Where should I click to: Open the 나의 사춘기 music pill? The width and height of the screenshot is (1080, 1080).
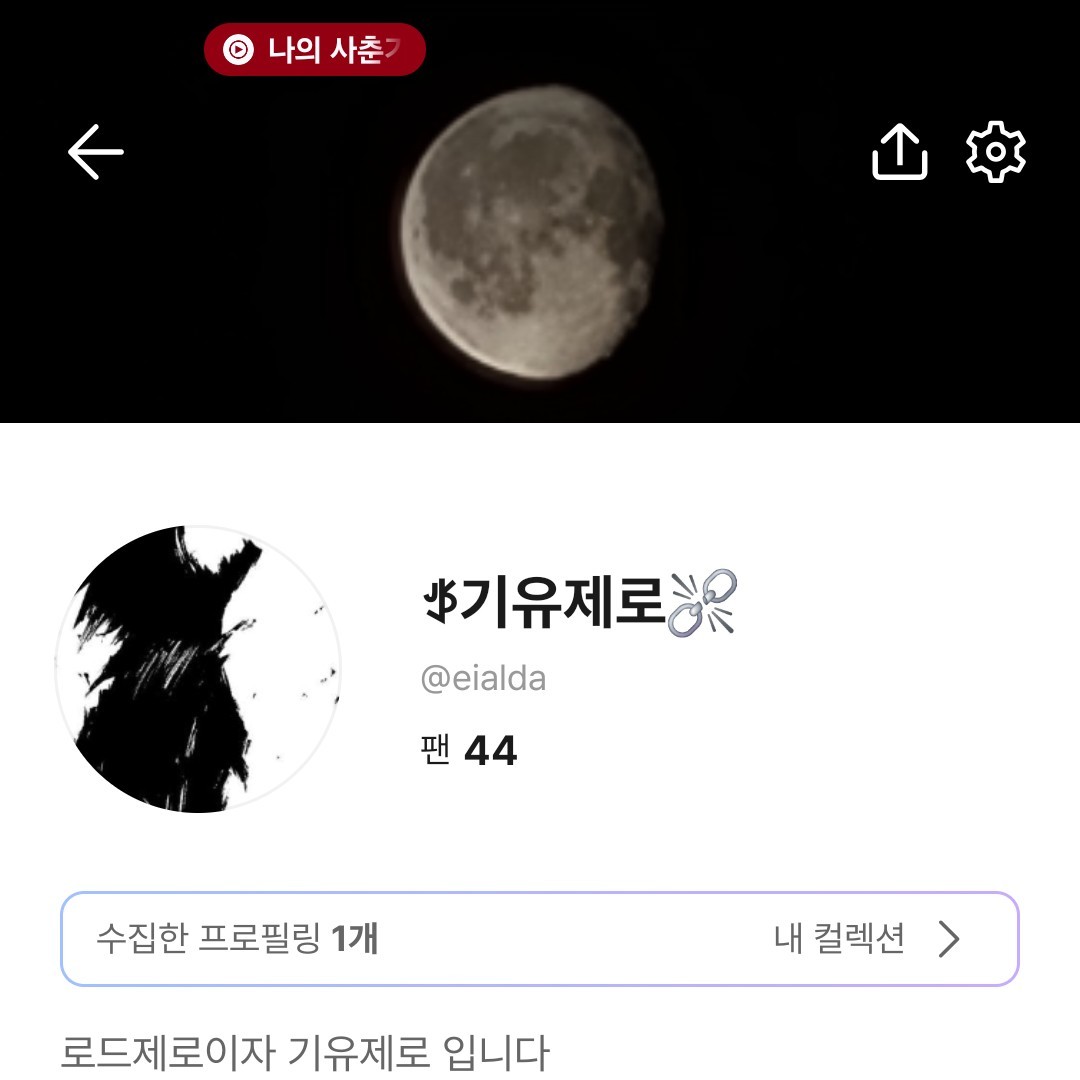pos(315,50)
